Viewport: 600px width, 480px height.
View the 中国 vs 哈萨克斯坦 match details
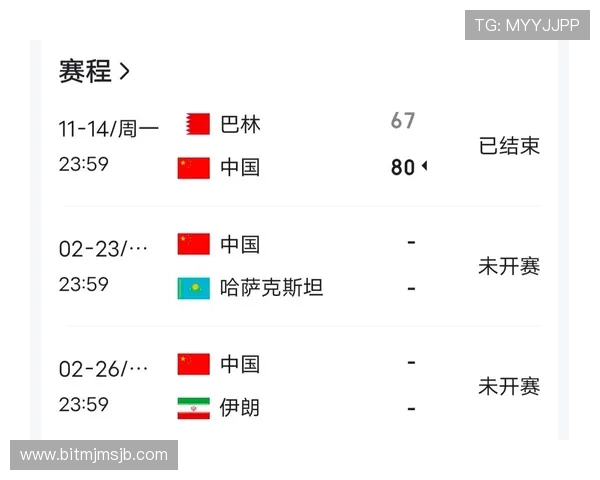[300, 266]
